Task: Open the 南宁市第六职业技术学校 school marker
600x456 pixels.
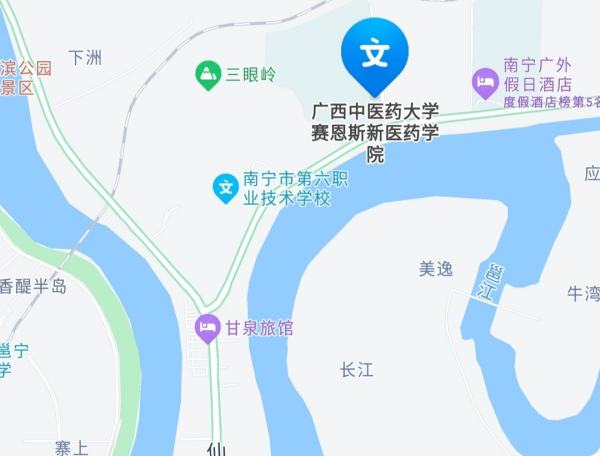Action: (226, 186)
